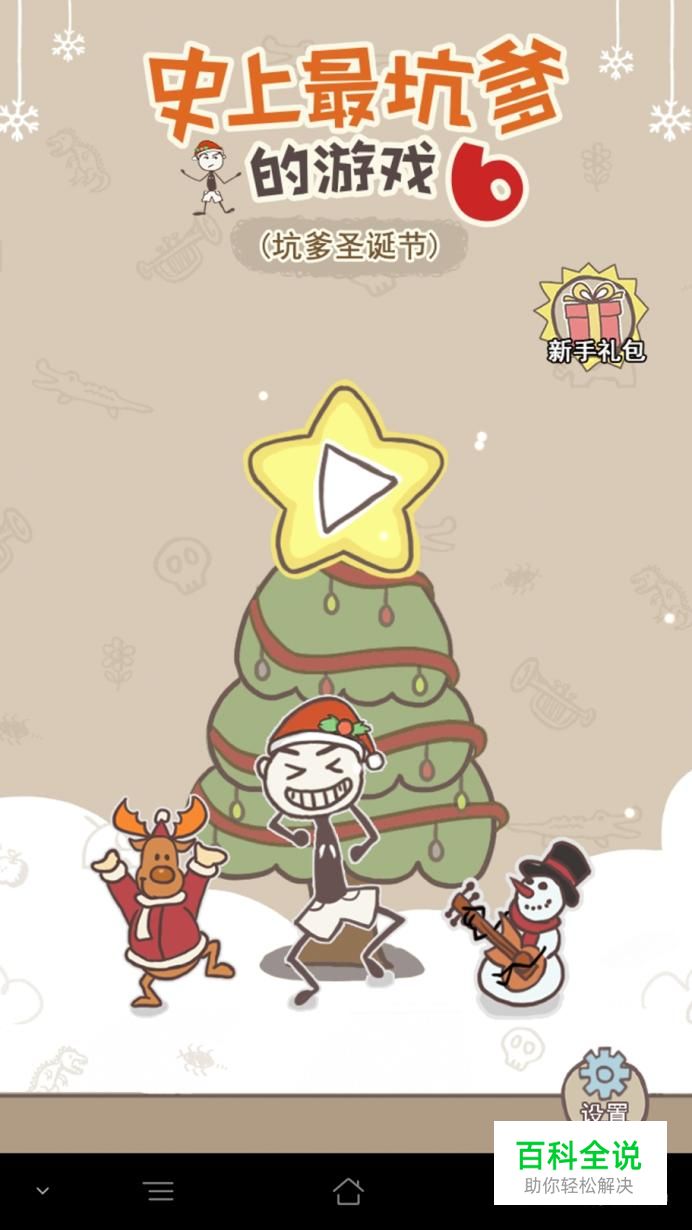Go to the Android home screen

pos(347,1190)
